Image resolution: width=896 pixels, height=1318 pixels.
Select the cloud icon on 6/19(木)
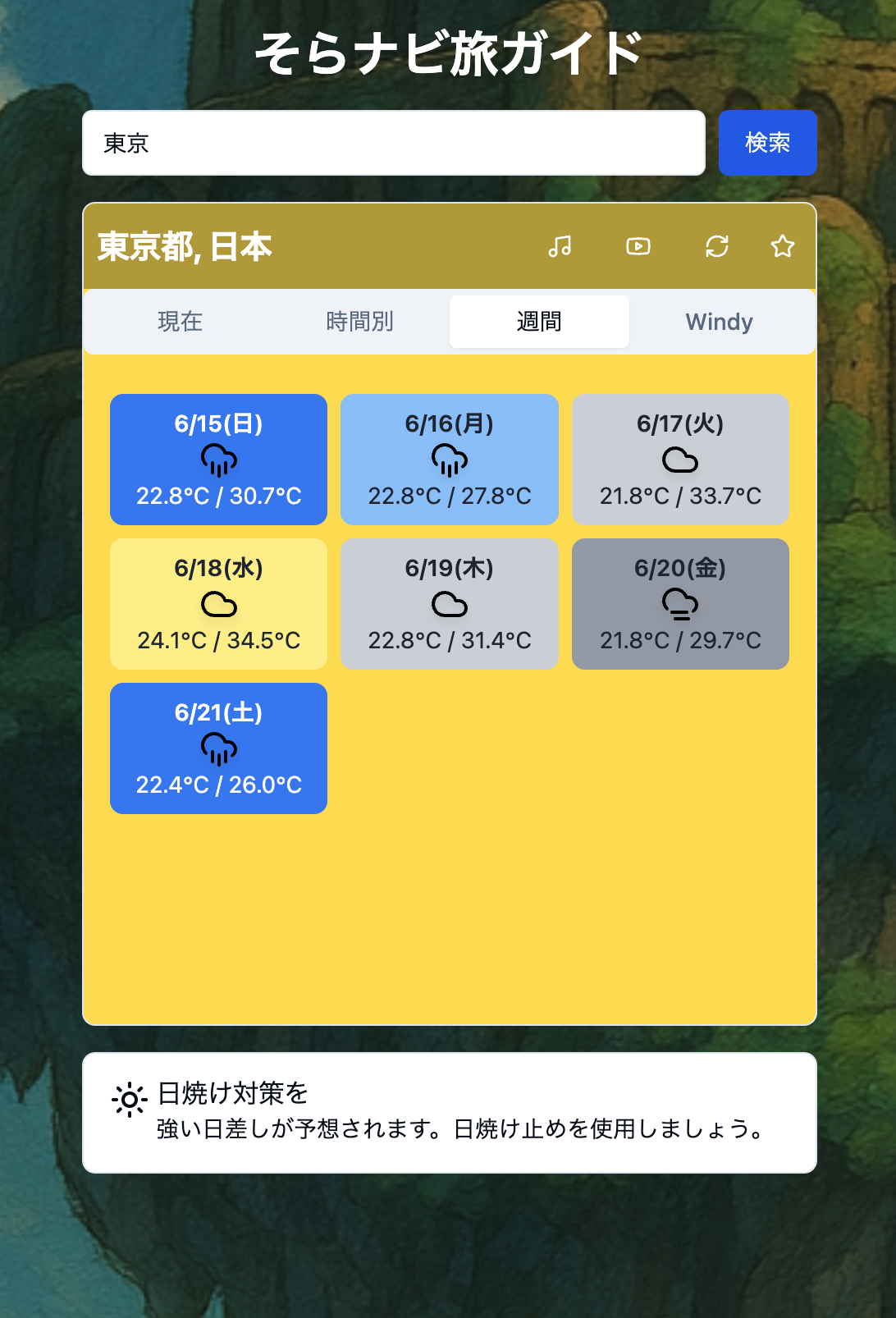click(450, 605)
